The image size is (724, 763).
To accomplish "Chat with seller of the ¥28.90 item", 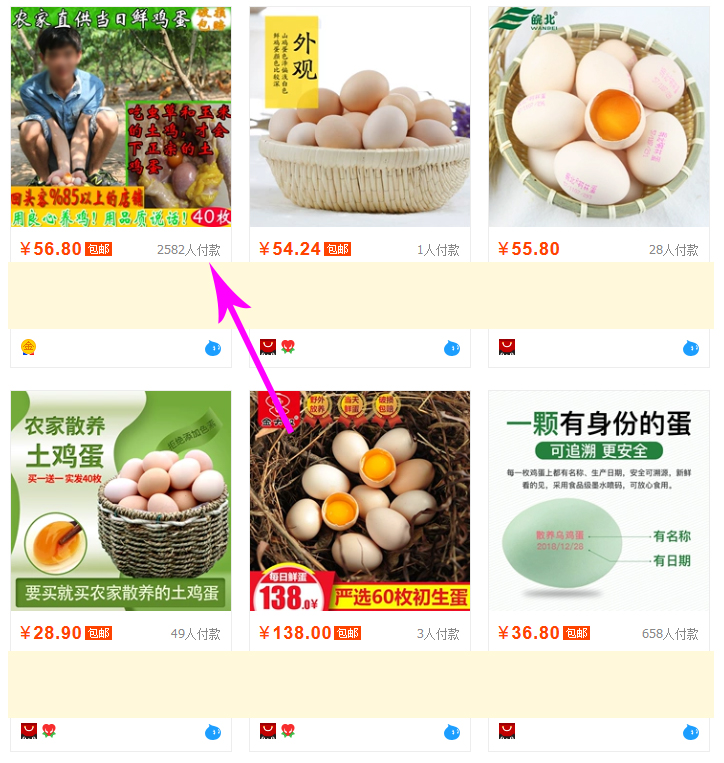I will (x=213, y=732).
